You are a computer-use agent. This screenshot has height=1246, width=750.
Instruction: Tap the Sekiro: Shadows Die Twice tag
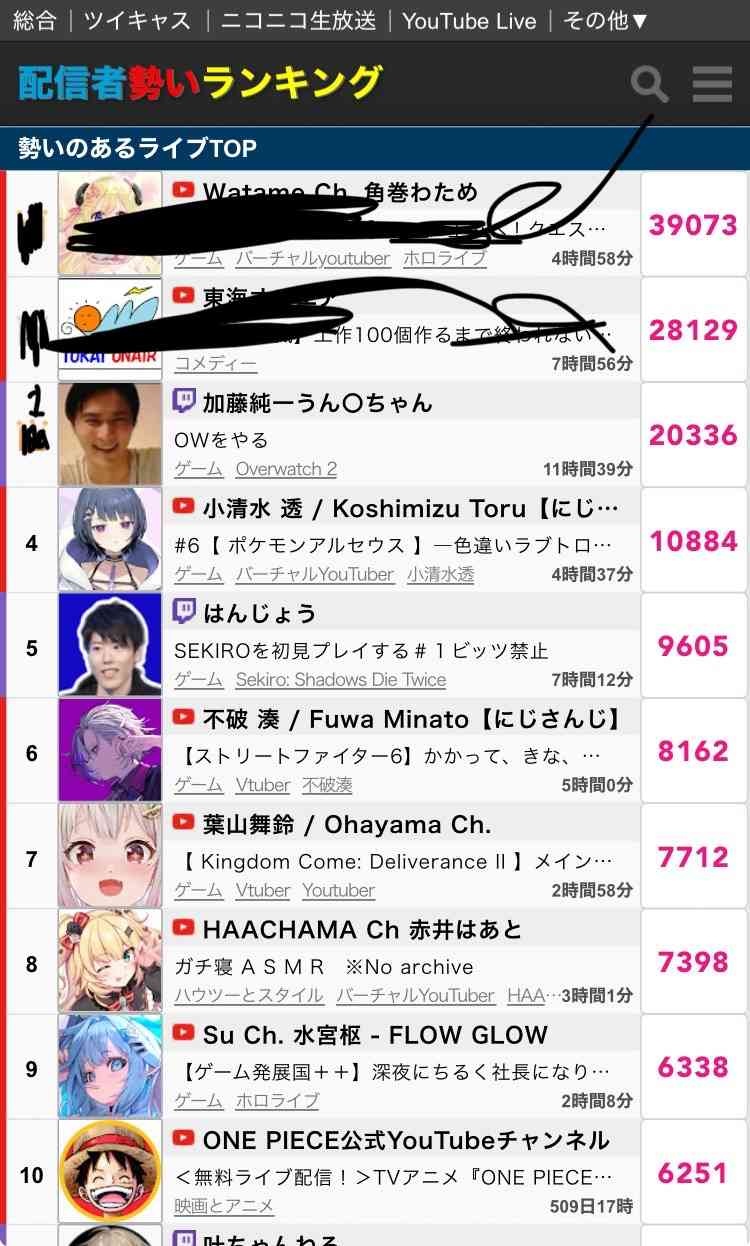[340, 680]
